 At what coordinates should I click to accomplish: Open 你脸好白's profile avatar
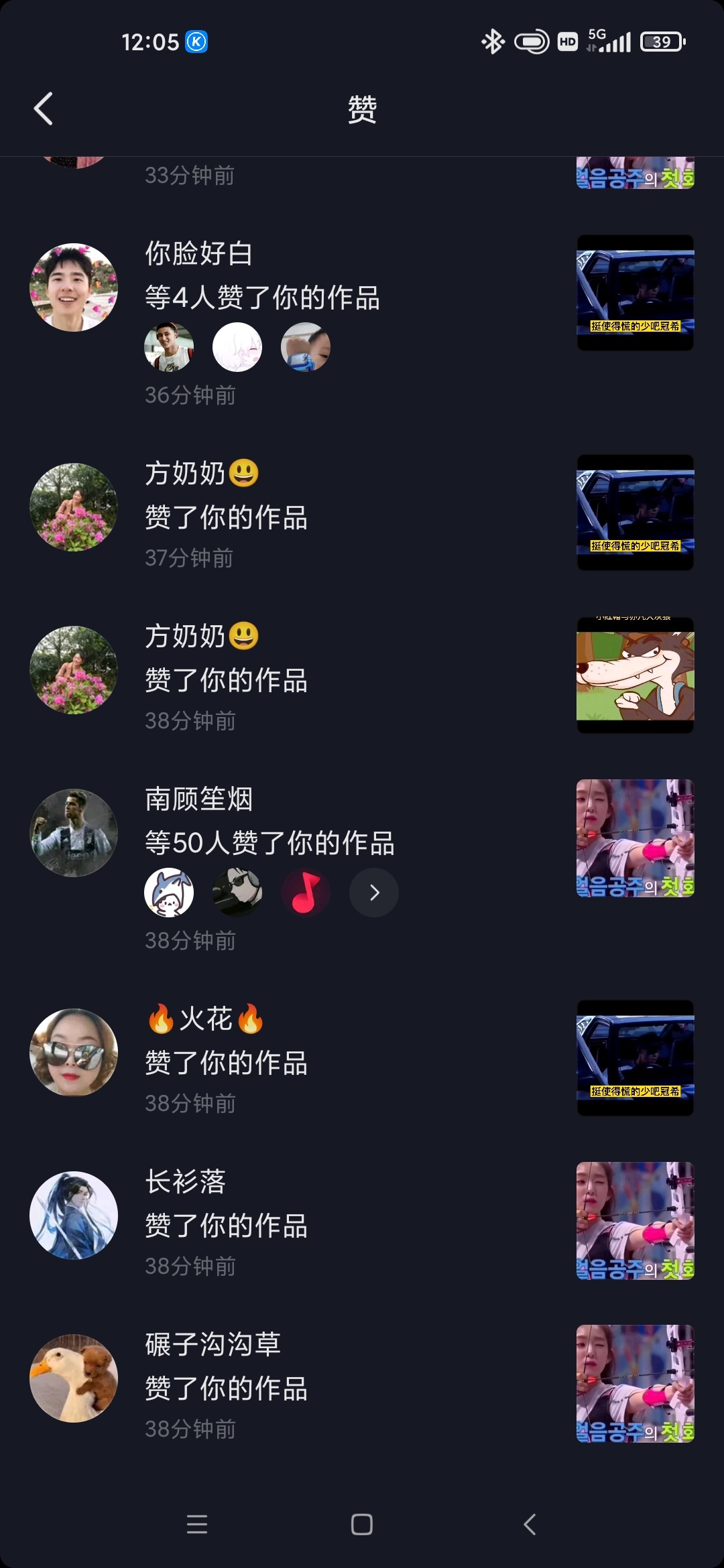tap(74, 287)
